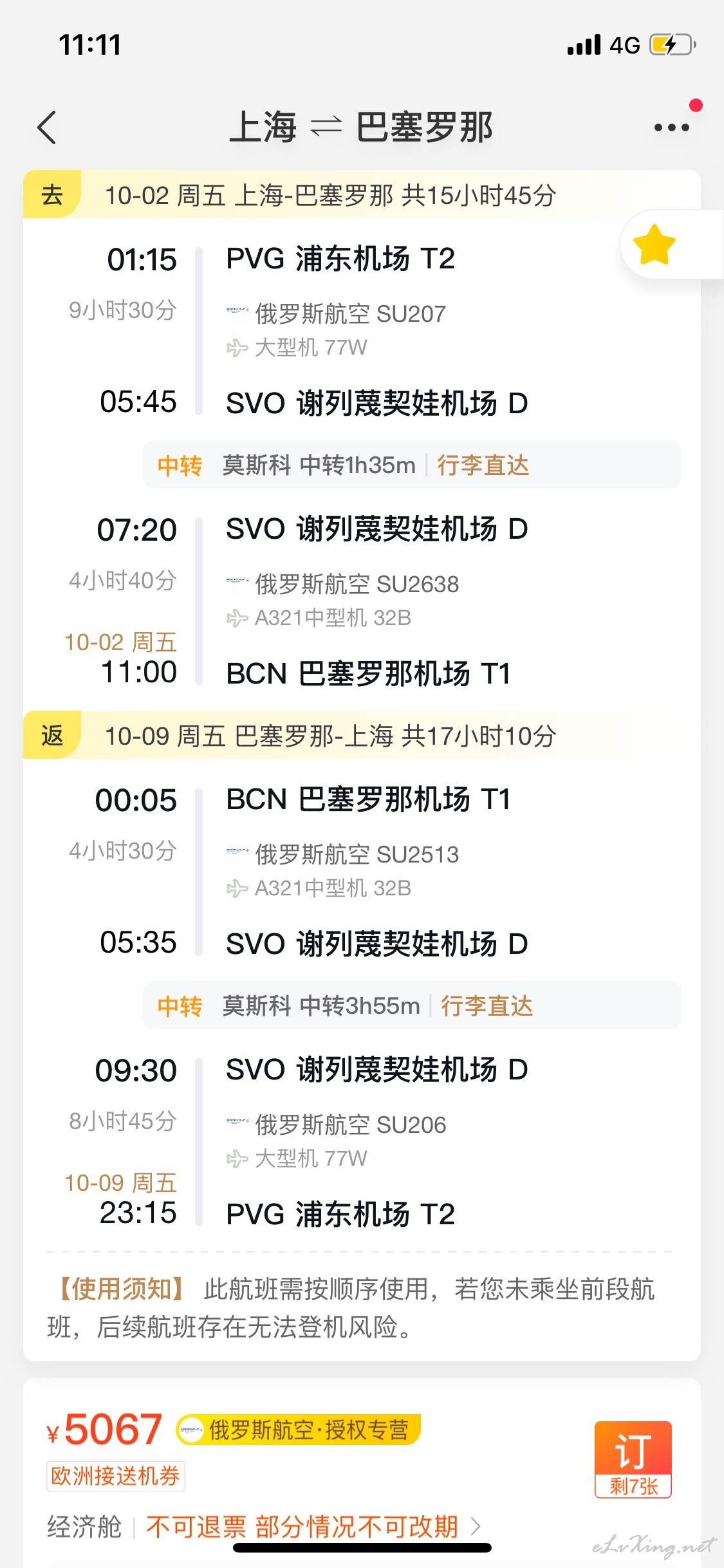The image size is (724, 1568).
Task: Go back from the flight details
Action: pyautogui.click(x=48, y=127)
